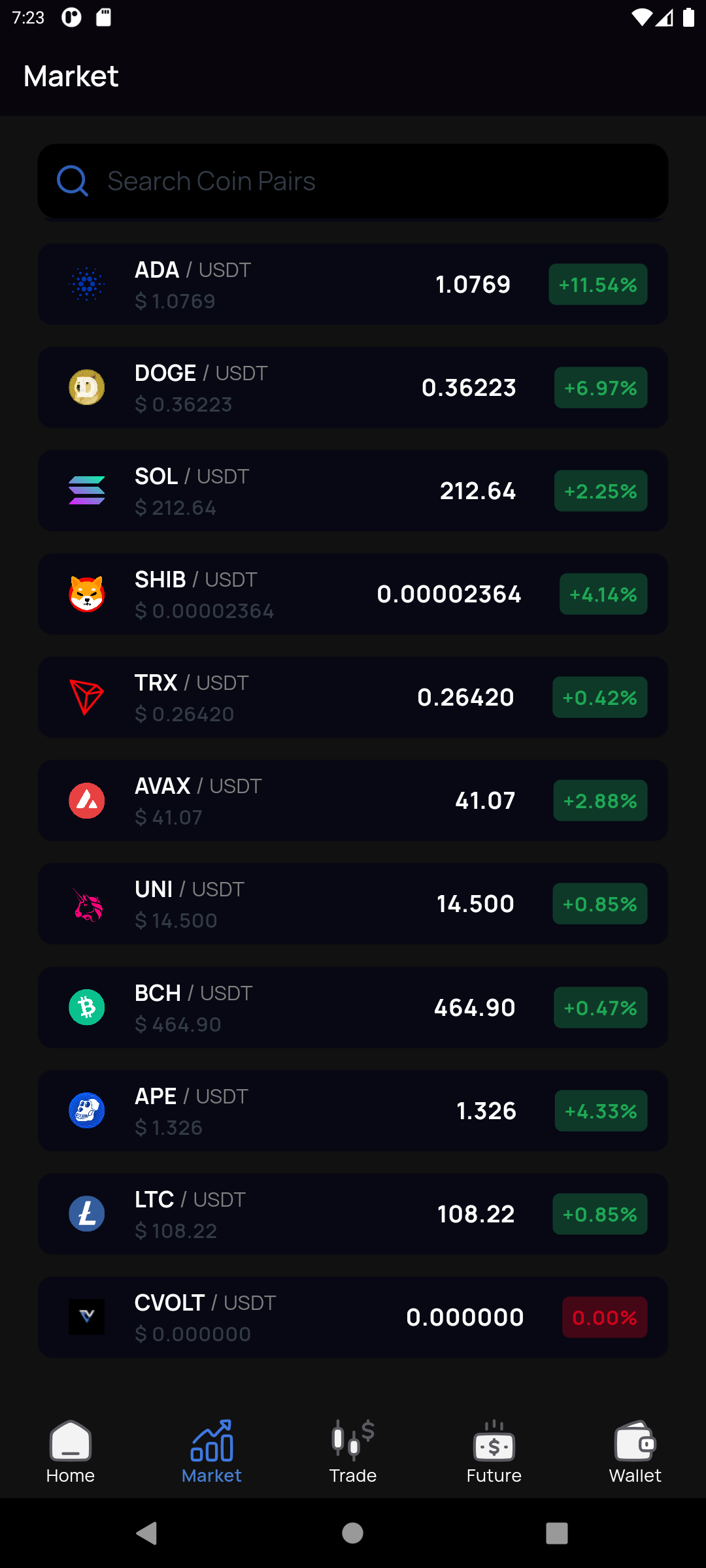The height and width of the screenshot is (1568, 706).
Task: Open the TRX / USDT pair
Action: [353, 698]
